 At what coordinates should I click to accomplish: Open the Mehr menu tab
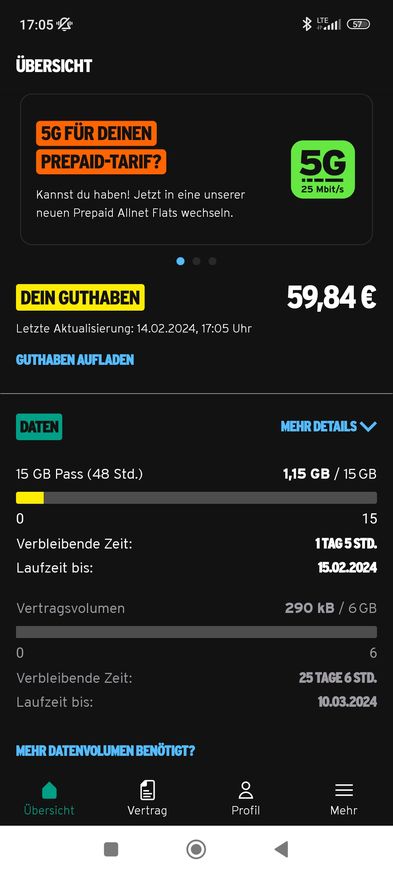344,798
